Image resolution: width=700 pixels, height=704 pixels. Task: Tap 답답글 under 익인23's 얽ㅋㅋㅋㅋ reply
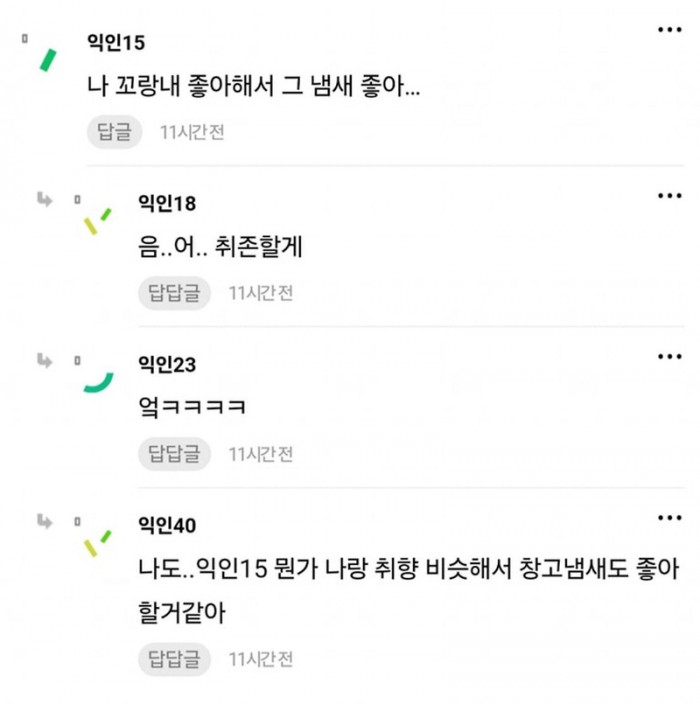pos(174,454)
